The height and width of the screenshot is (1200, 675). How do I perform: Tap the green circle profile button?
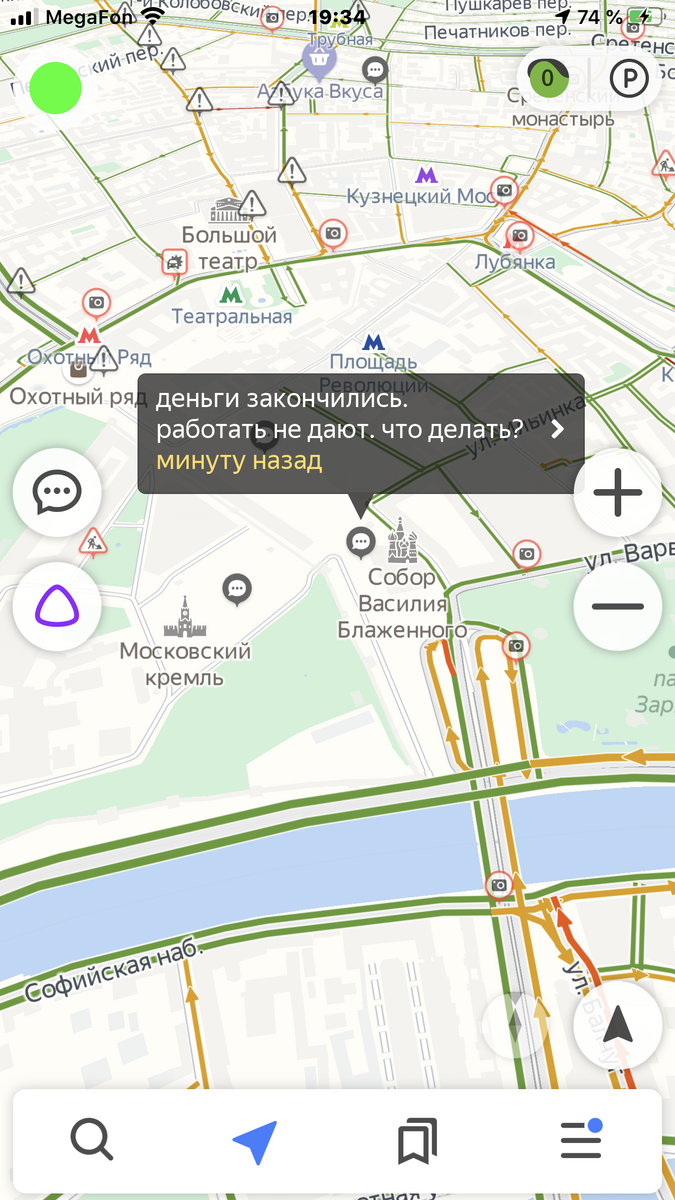[55, 87]
